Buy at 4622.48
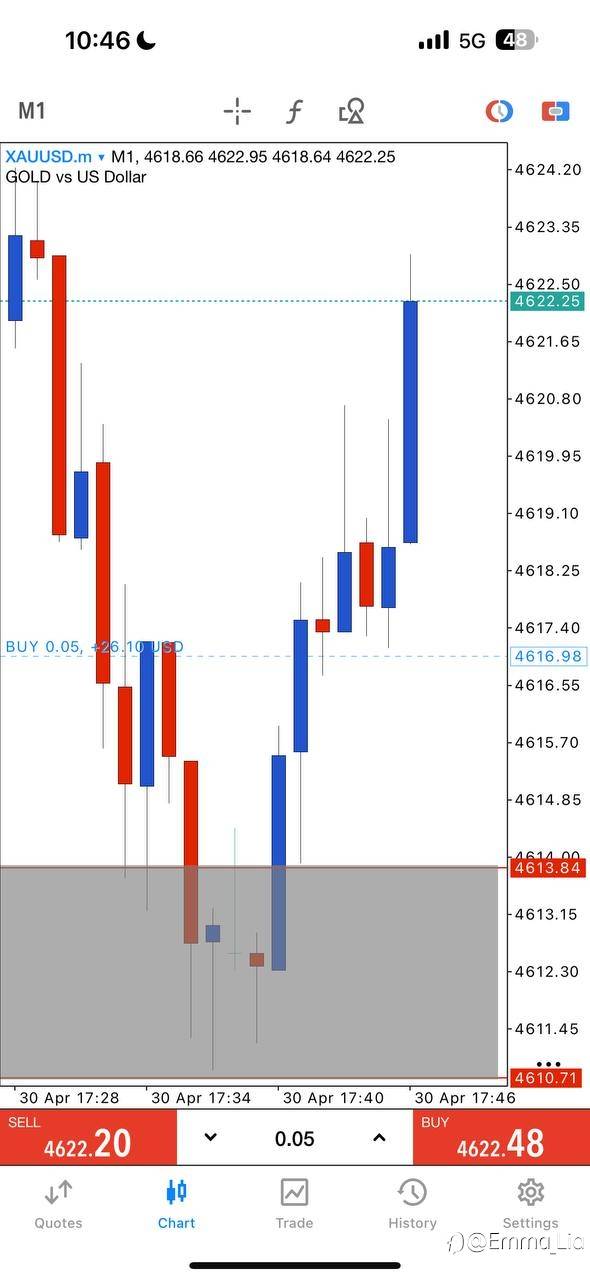 (501, 1137)
